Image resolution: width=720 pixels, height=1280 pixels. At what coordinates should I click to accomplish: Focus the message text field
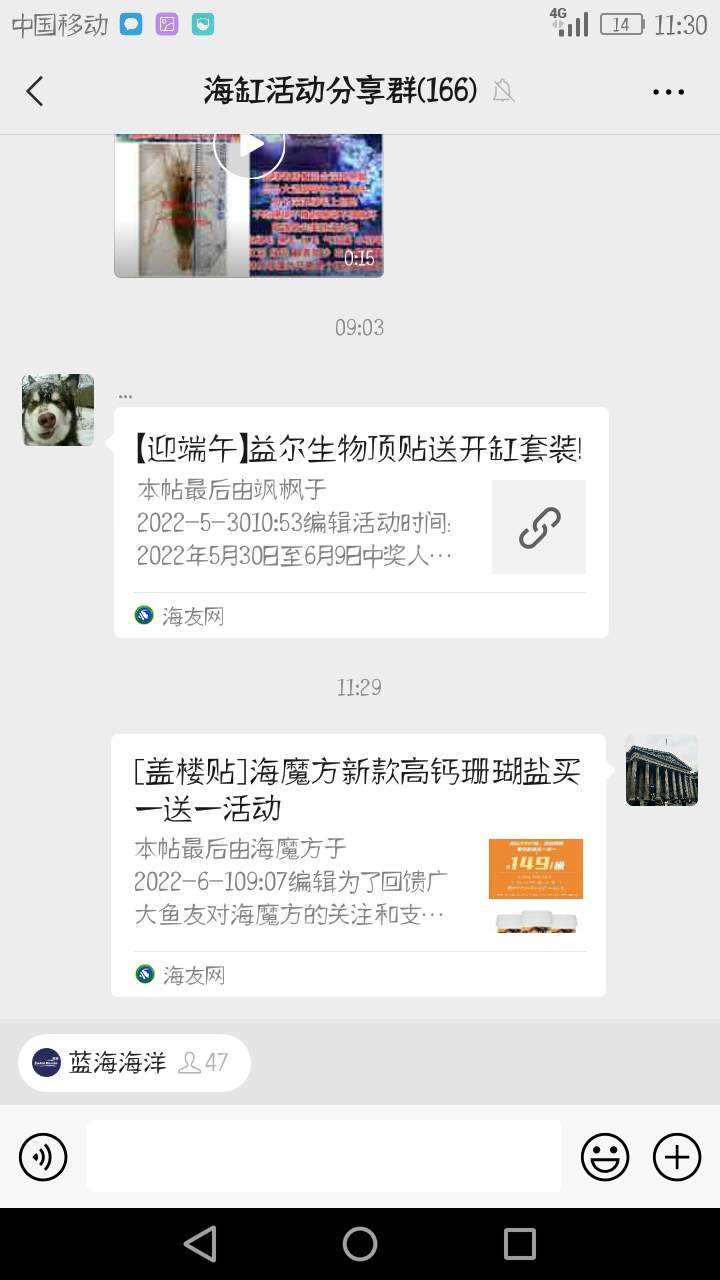coord(323,1156)
